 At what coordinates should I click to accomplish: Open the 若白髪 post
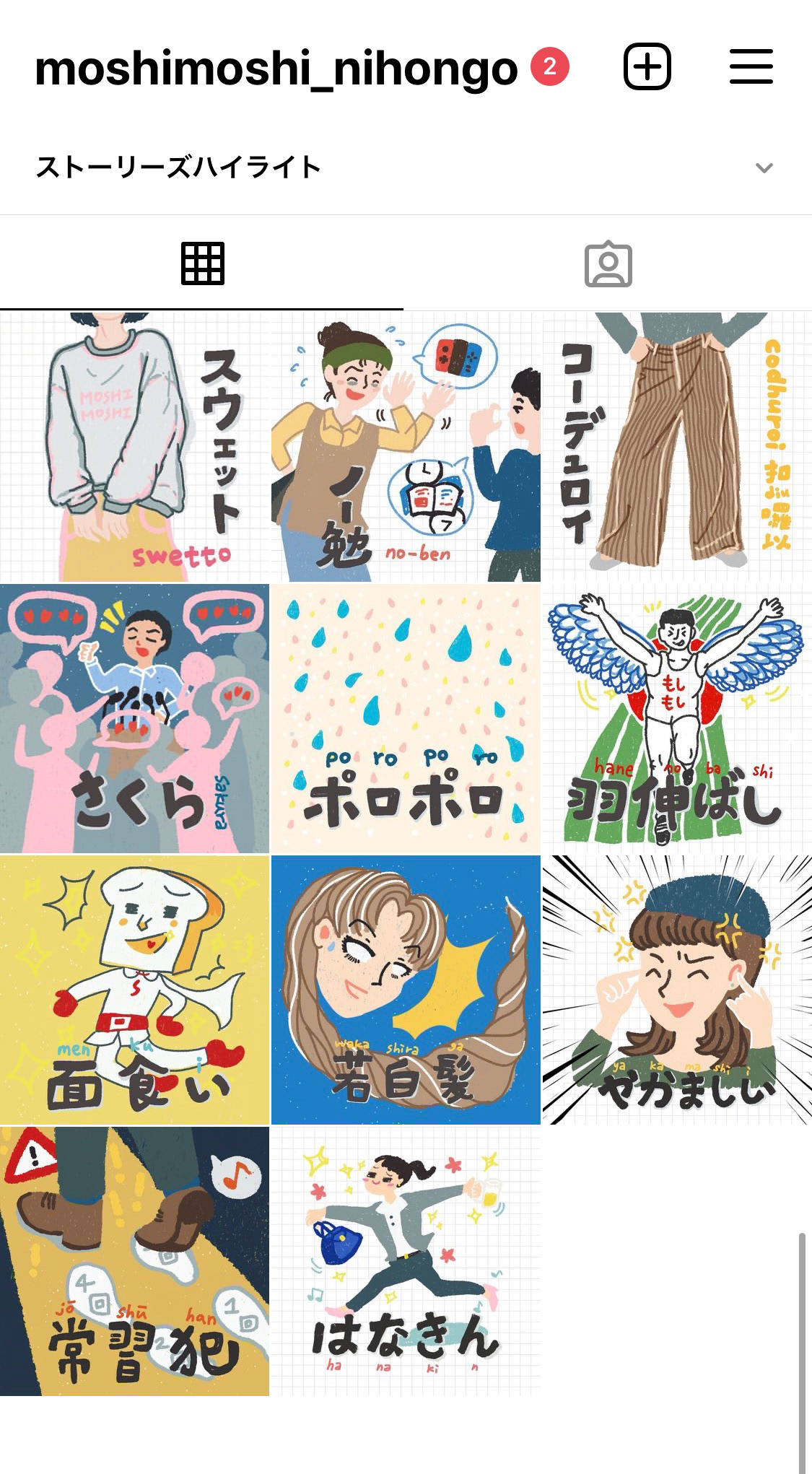pyautogui.click(x=406, y=990)
